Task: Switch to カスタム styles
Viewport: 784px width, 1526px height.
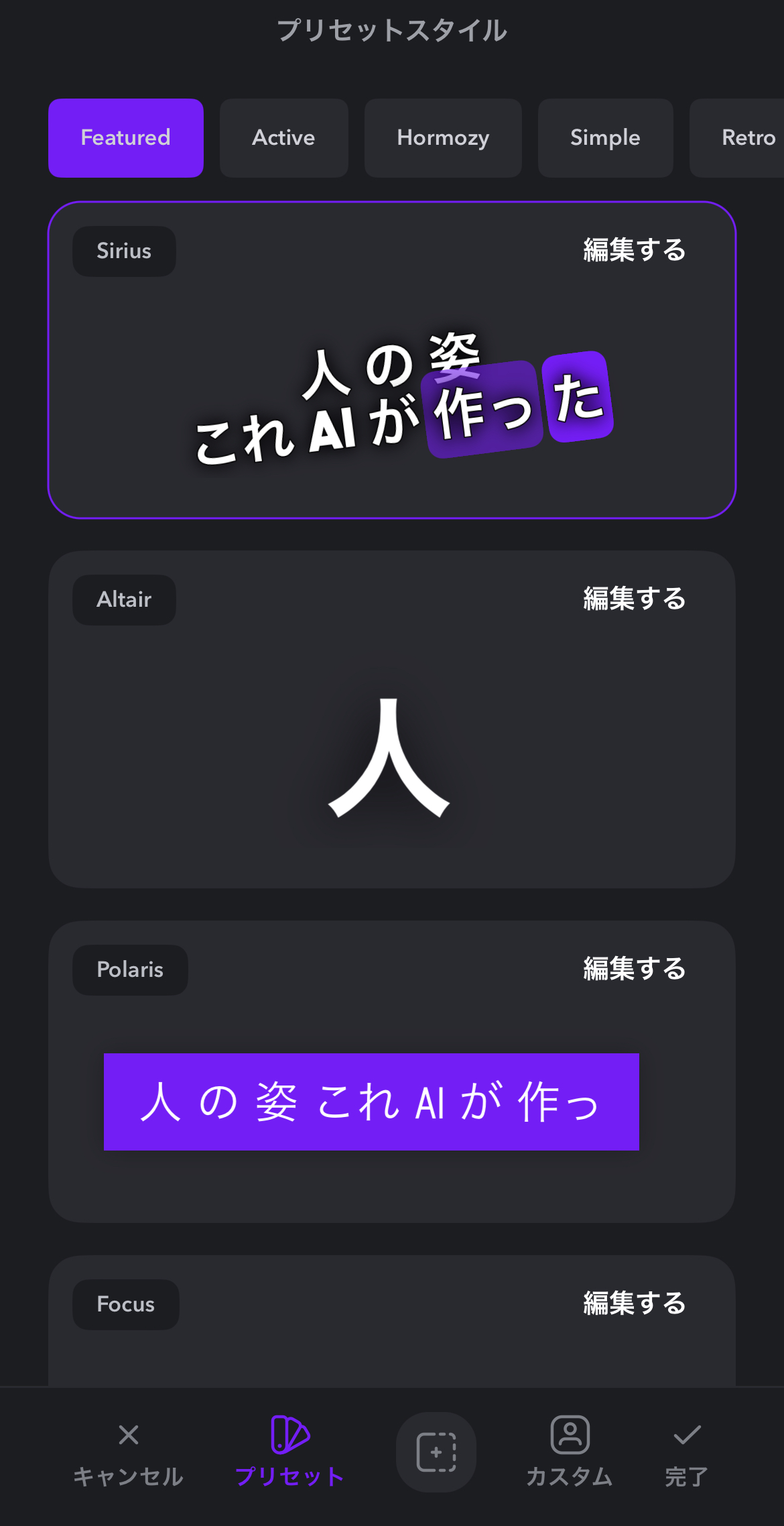Action: point(570,1452)
